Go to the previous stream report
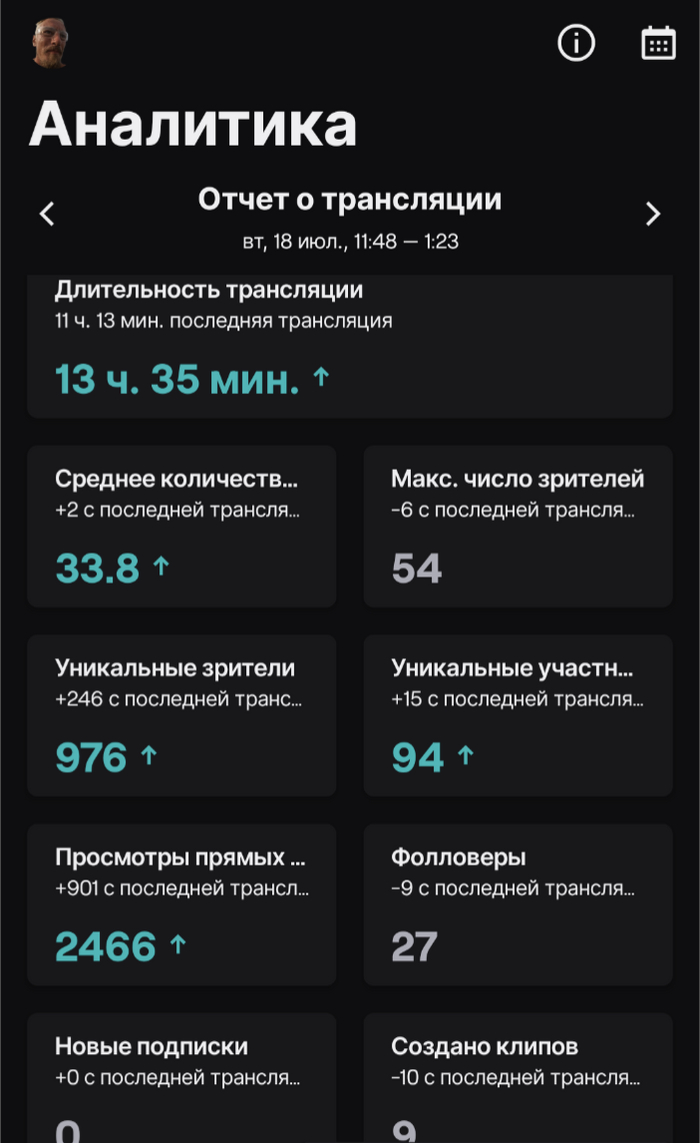 47,214
